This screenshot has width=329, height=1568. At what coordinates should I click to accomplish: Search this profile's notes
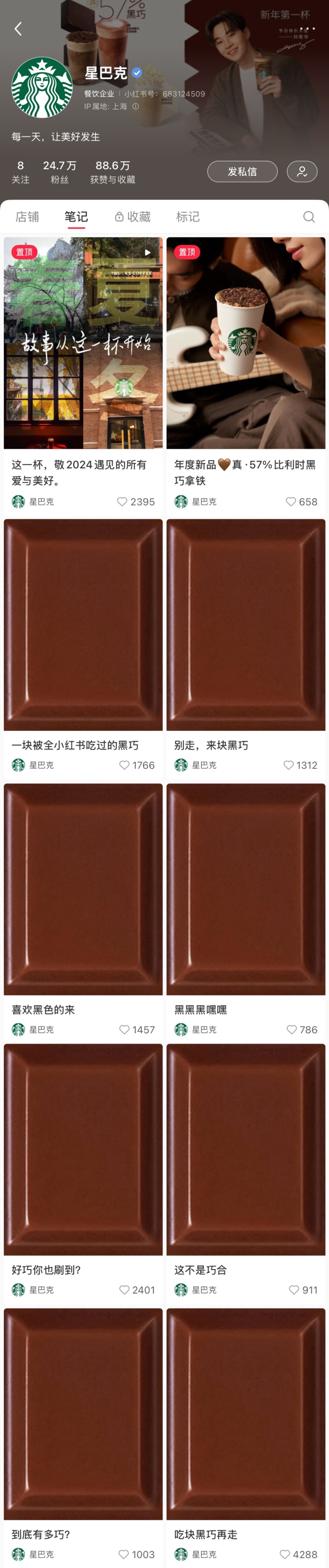tap(309, 217)
